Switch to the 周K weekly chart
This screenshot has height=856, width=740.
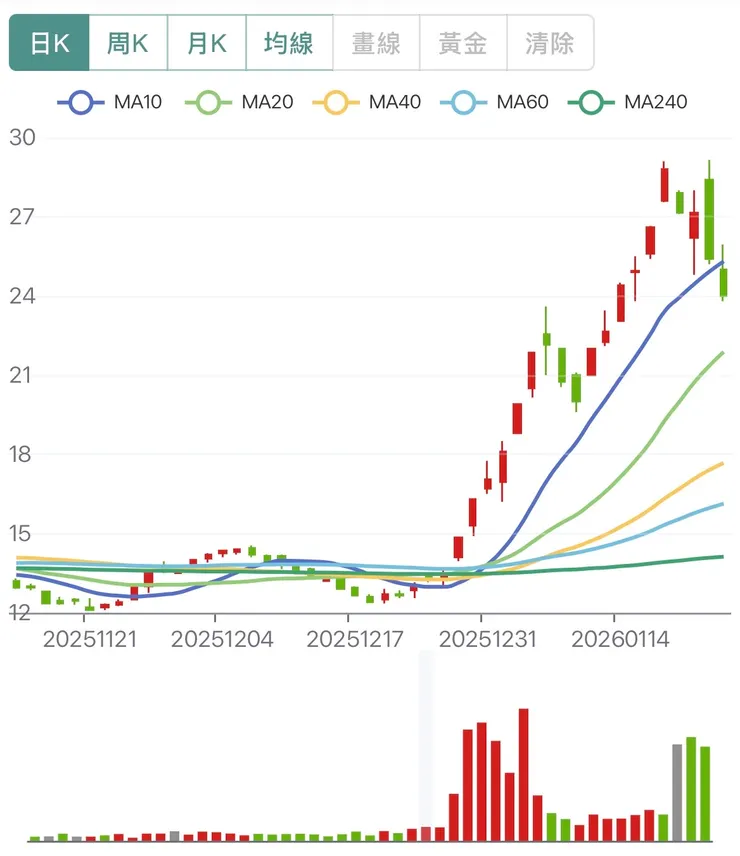pyautogui.click(x=128, y=43)
